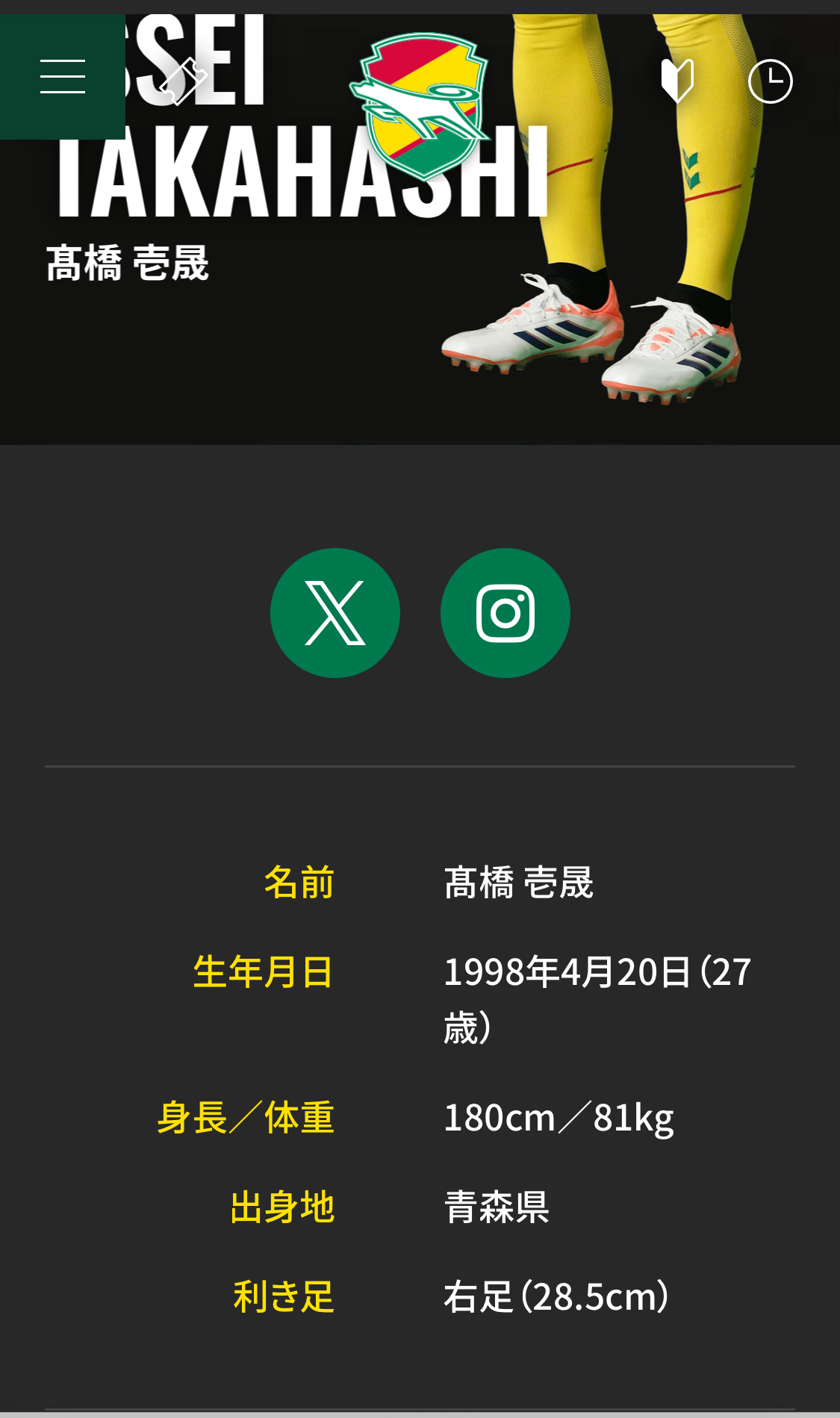Tap the JEF United crest to go home
Image resolution: width=840 pixels, height=1418 pixels.
coord(420,105)
